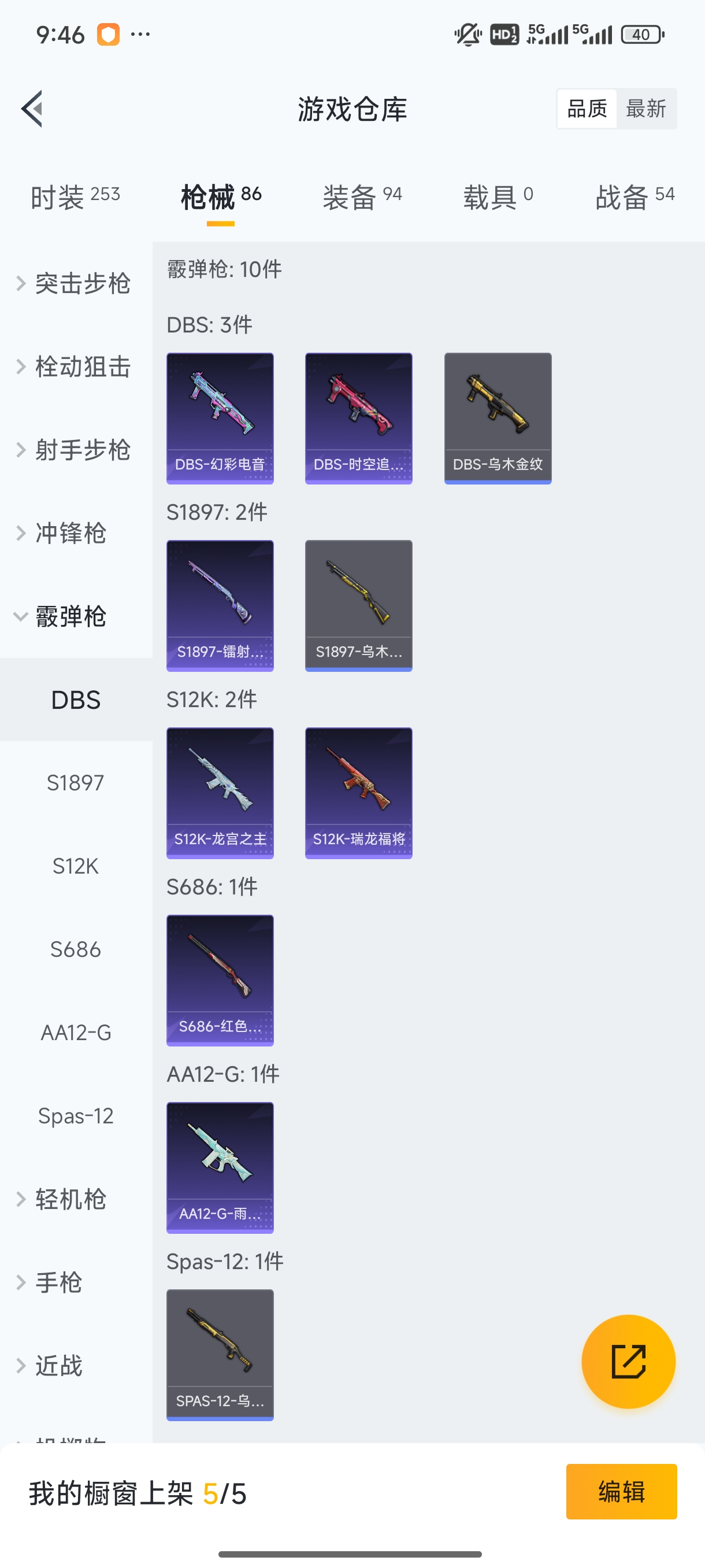Switch sorting to 品质

point(586,108)
